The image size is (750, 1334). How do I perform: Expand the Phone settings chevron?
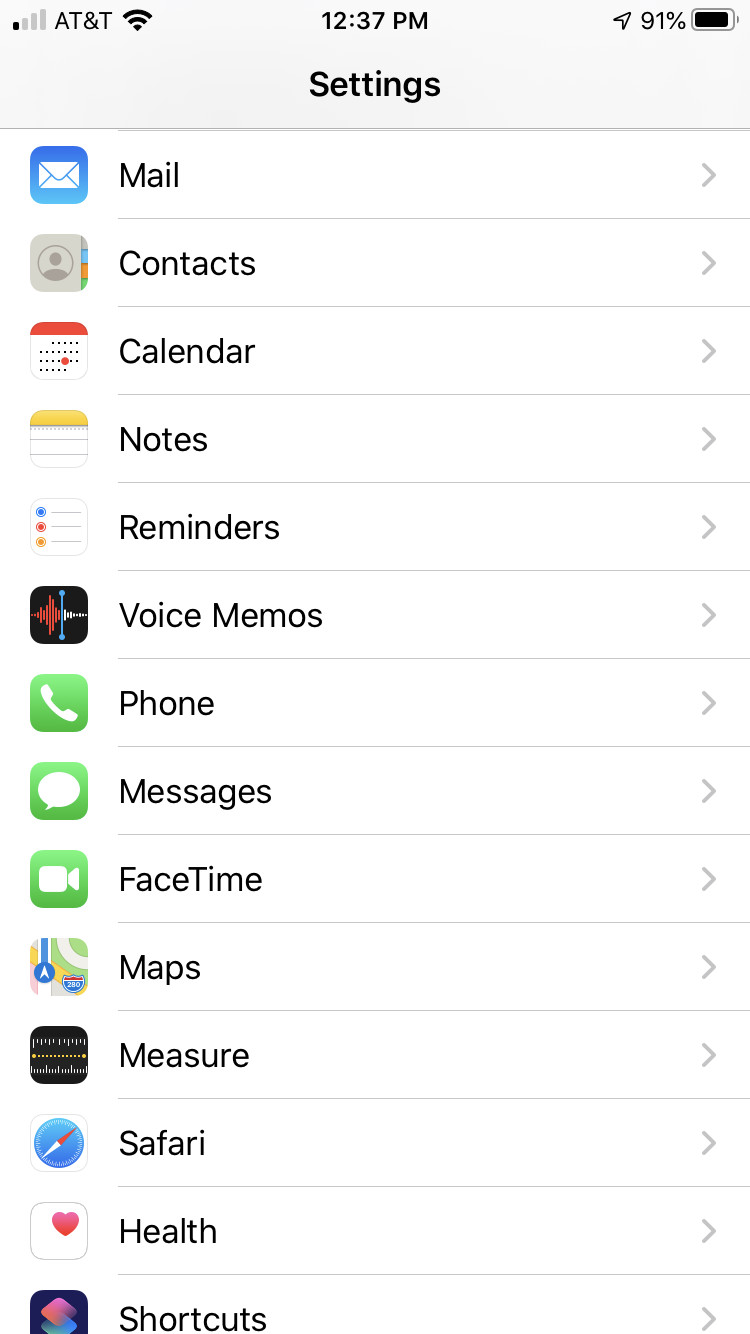[x=709, y=703]
